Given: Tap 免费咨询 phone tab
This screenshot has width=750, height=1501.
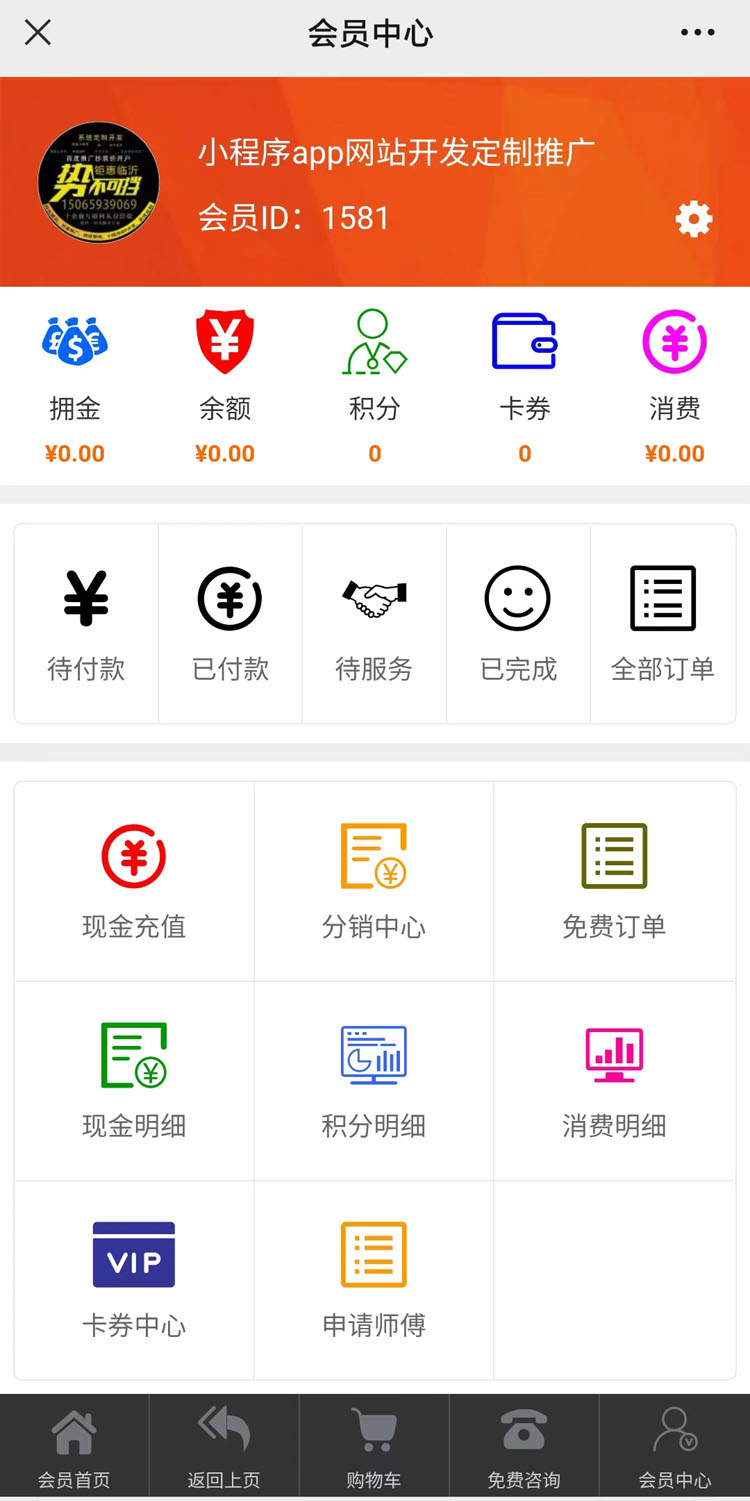Looking at the screenshot, I should pyautogui.click(x=524, y=1447).
